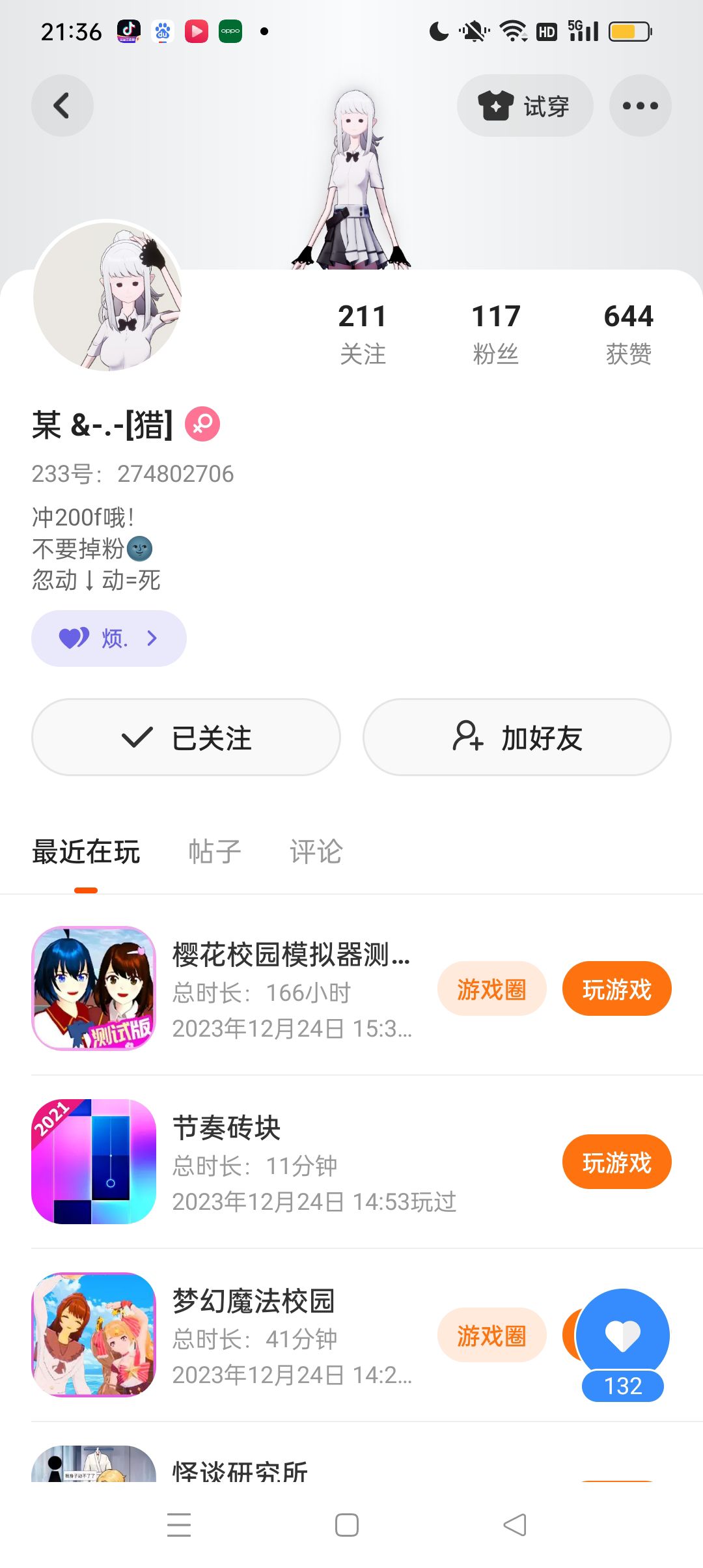The image size is (703, 1568).
Task: Tap 加好友 to add as friend
Action: 517,737
